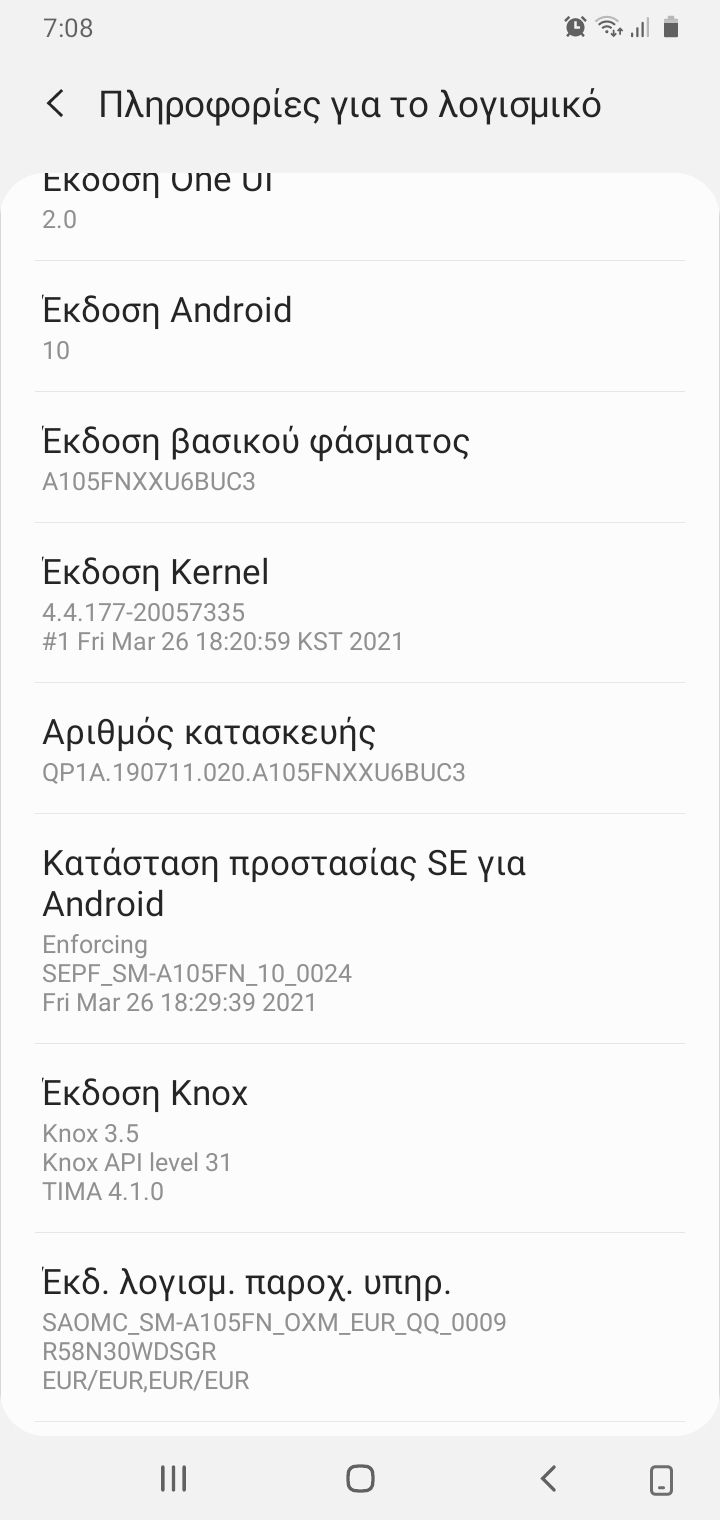Tap the Έκδοση Android row
Viewport: 720px width, 1520px height.
(x=360, y=327)
